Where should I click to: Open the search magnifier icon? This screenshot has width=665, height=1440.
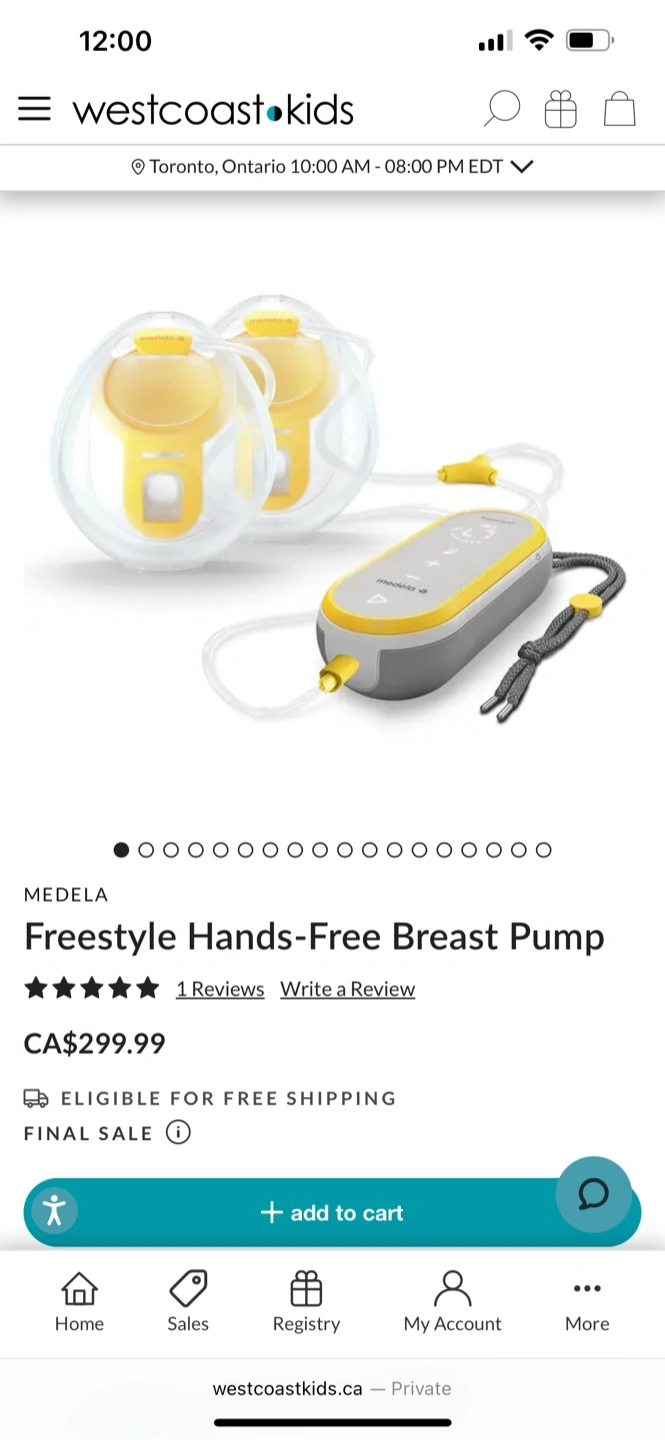[501, 109]
